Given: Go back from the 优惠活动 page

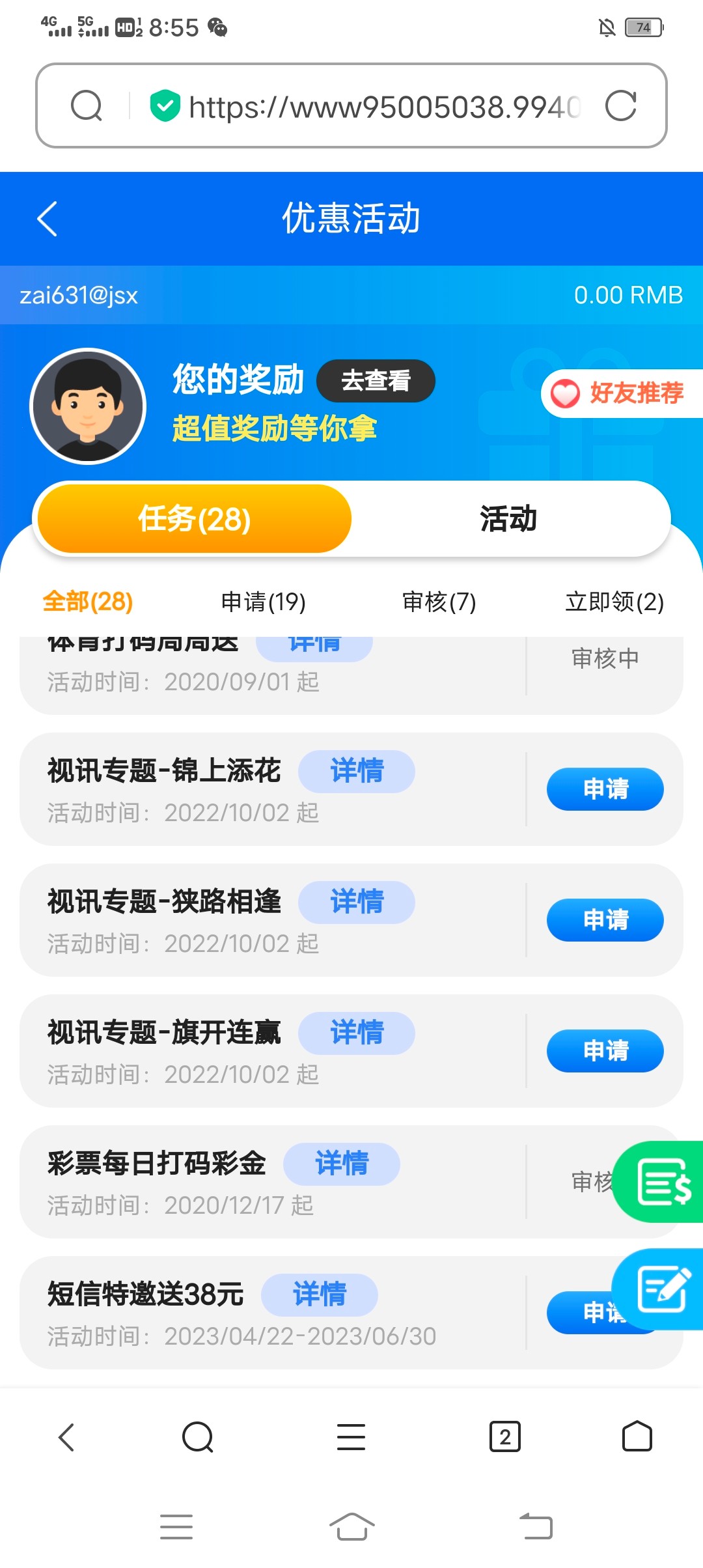Looking at the screenshot, I should [48, 219].
